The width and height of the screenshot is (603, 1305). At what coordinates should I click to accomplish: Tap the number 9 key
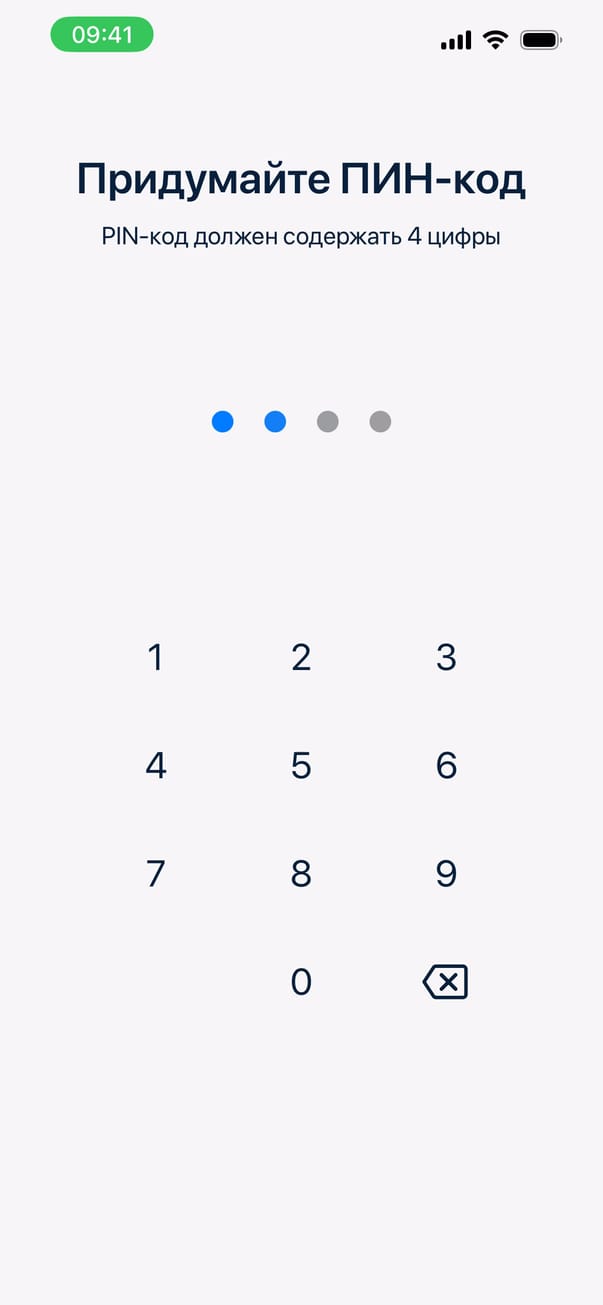(x=446, y=874)
